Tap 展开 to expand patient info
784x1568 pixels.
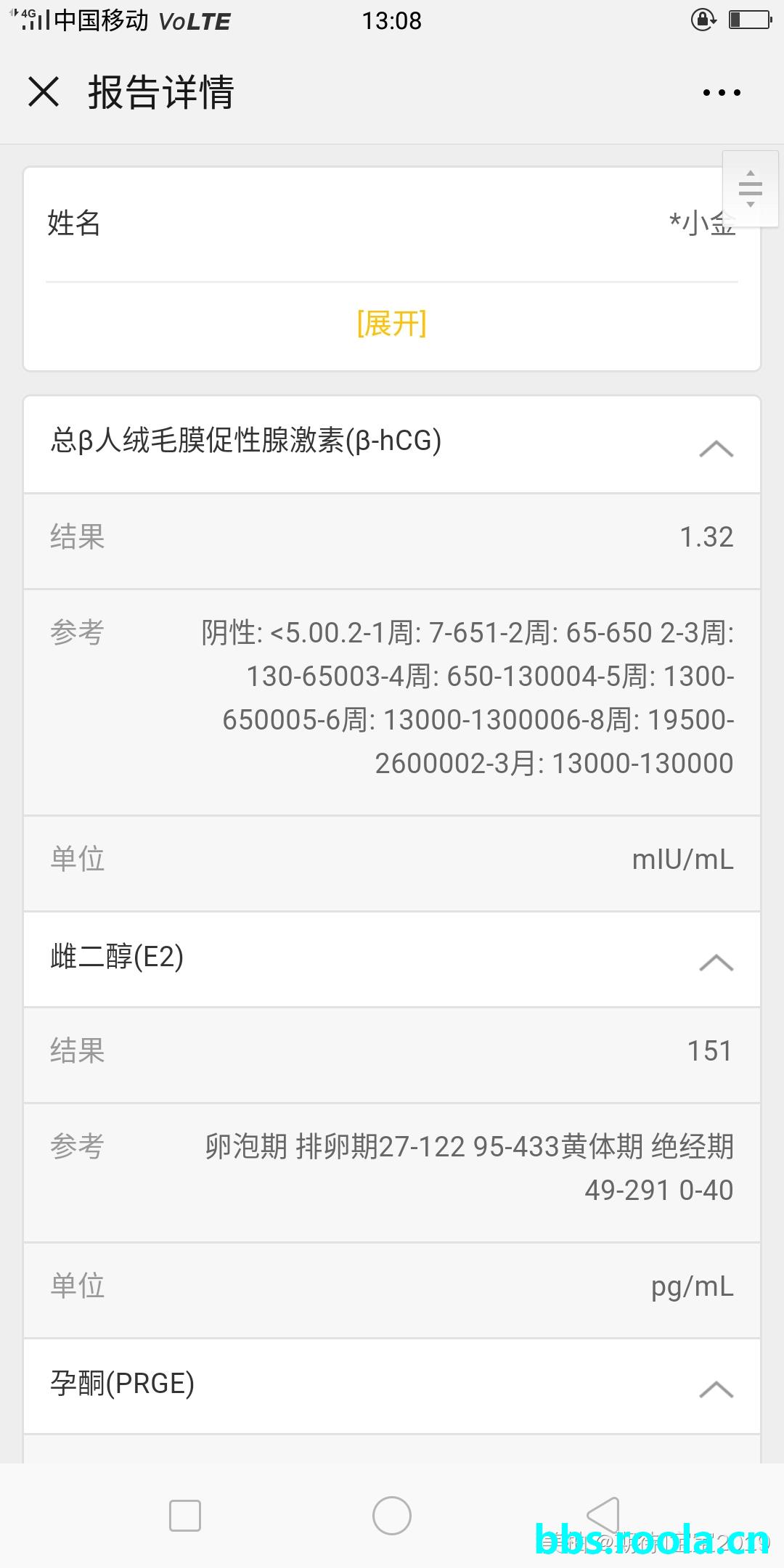coord(392,323)
